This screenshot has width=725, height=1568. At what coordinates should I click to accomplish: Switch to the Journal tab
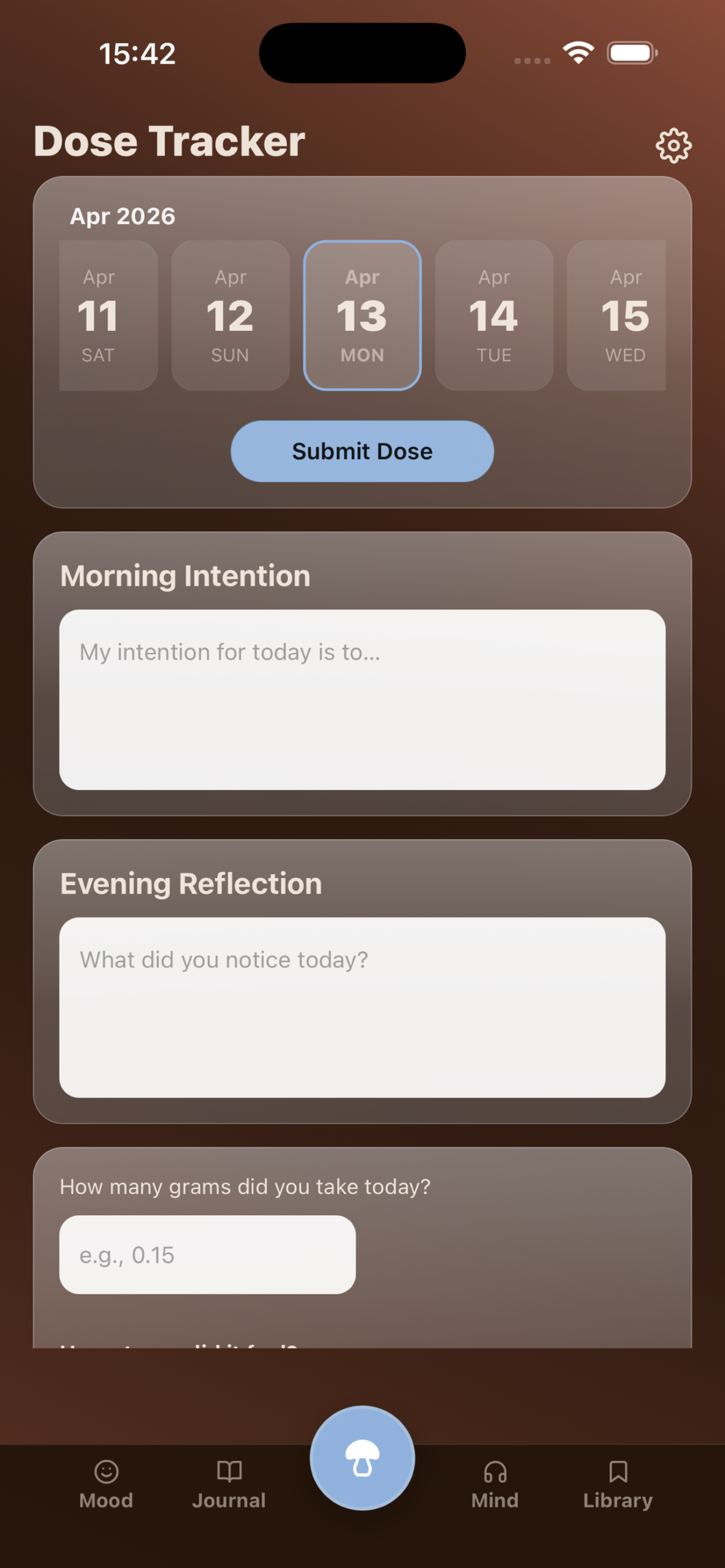(x=229, y=1483)
